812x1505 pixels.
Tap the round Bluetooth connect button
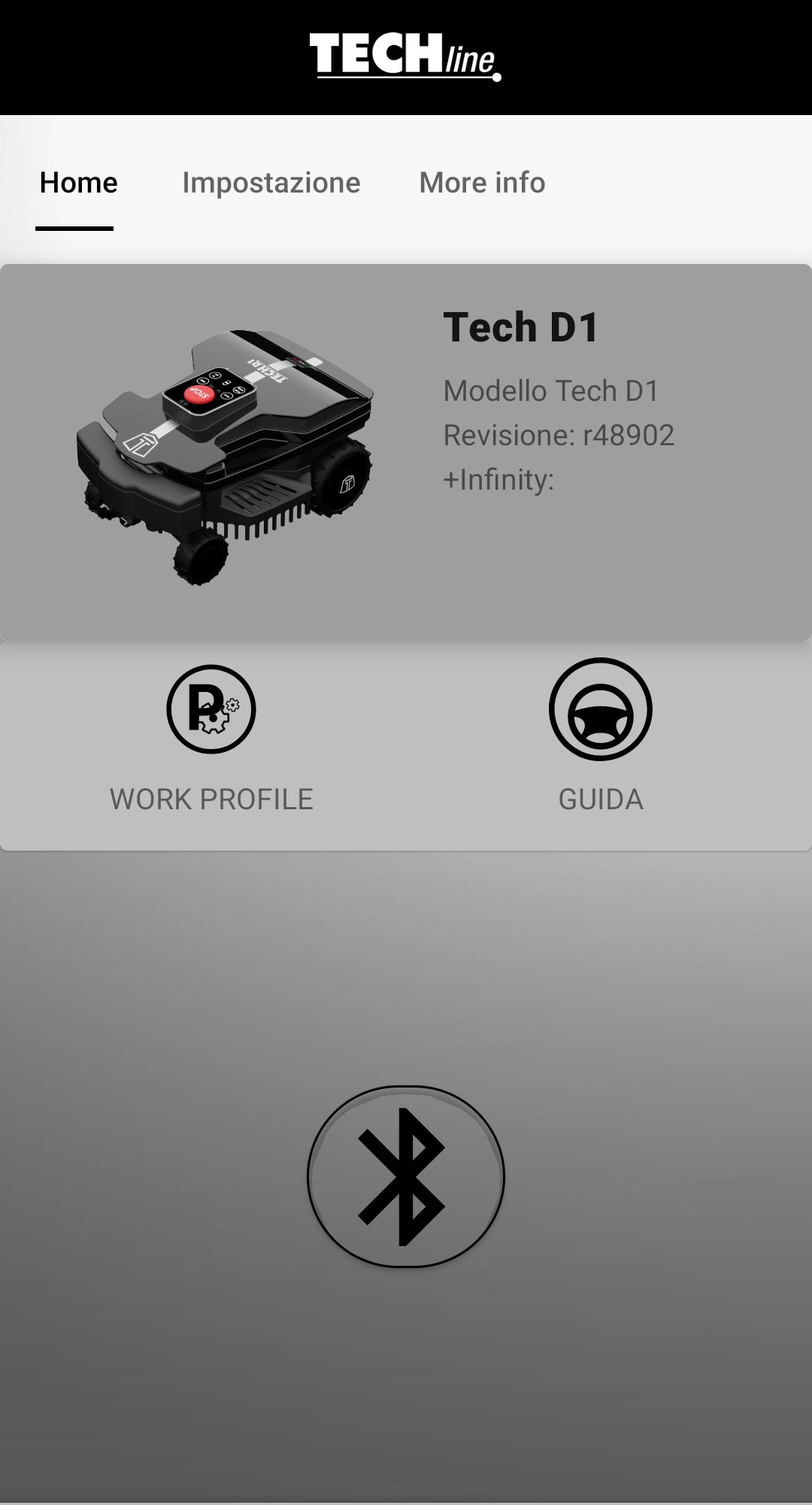(x=405, y=1176)
